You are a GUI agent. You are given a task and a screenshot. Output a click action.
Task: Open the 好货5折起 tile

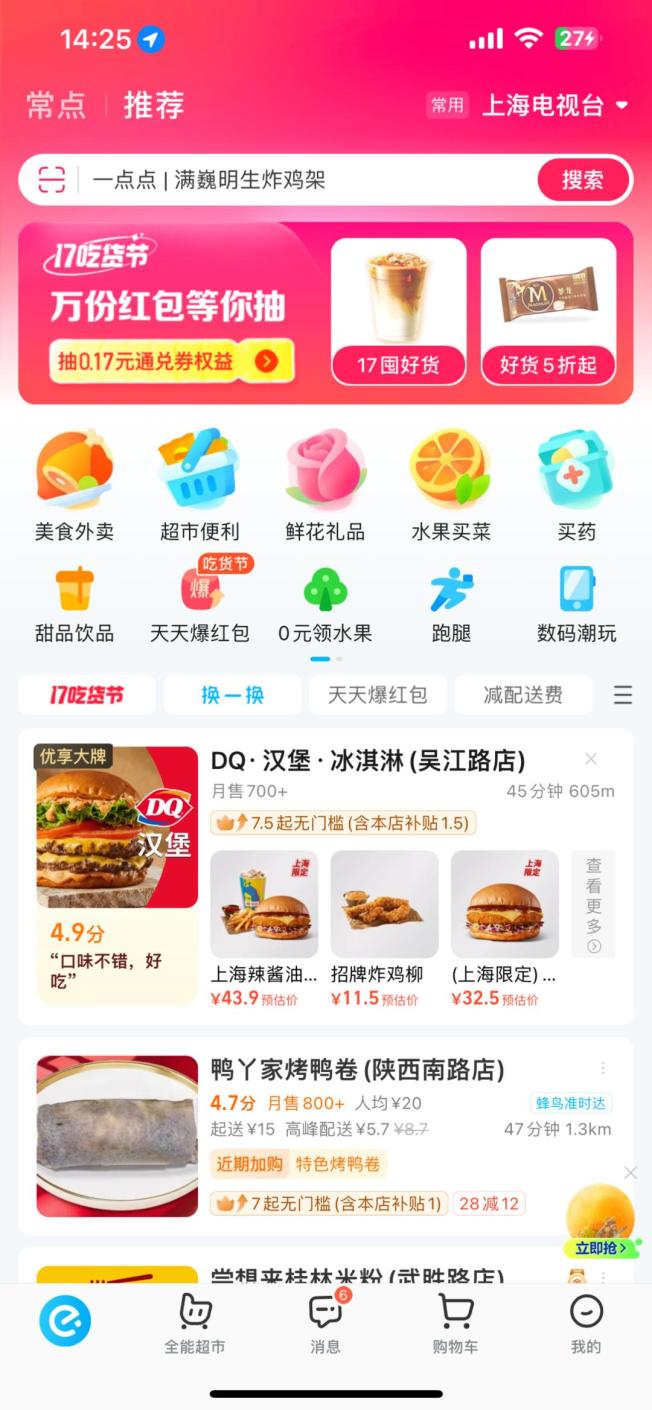coord(548,311)
